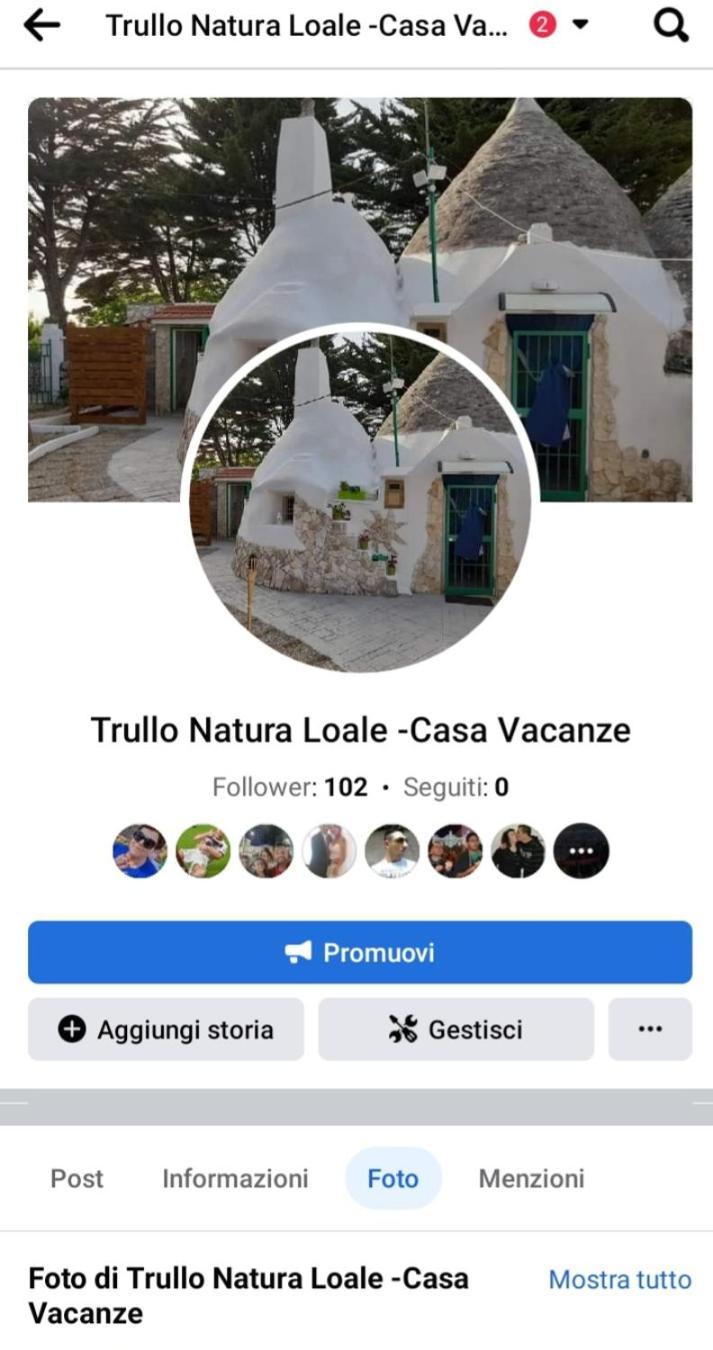
Task: Go back using the top-left arrow
Action: (41, 27)
